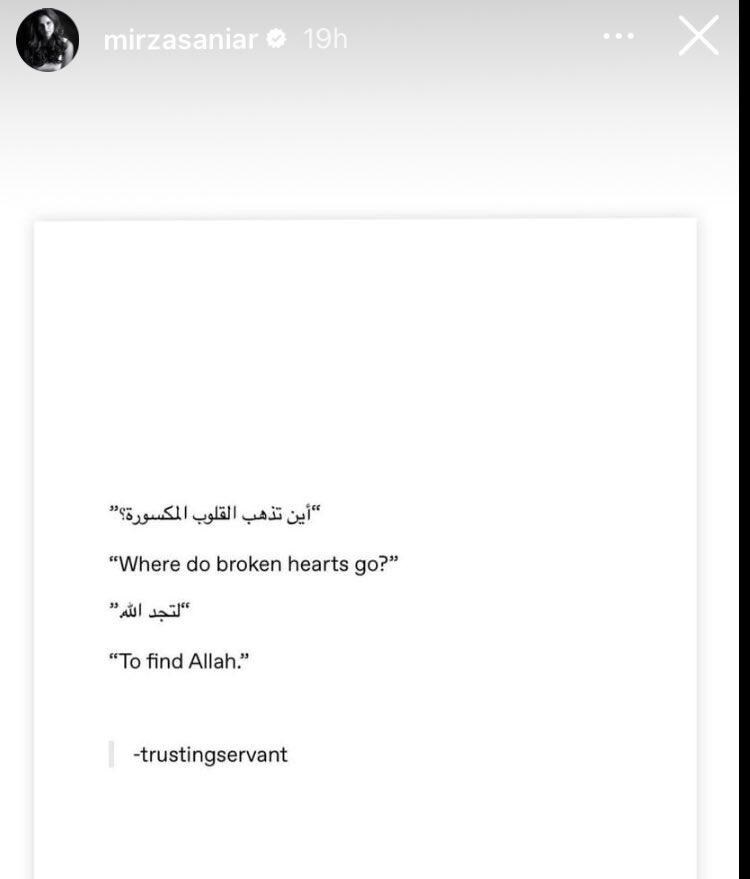Close the story with the X icon
This screenshot has height=879, width=750.
point(698,35)
